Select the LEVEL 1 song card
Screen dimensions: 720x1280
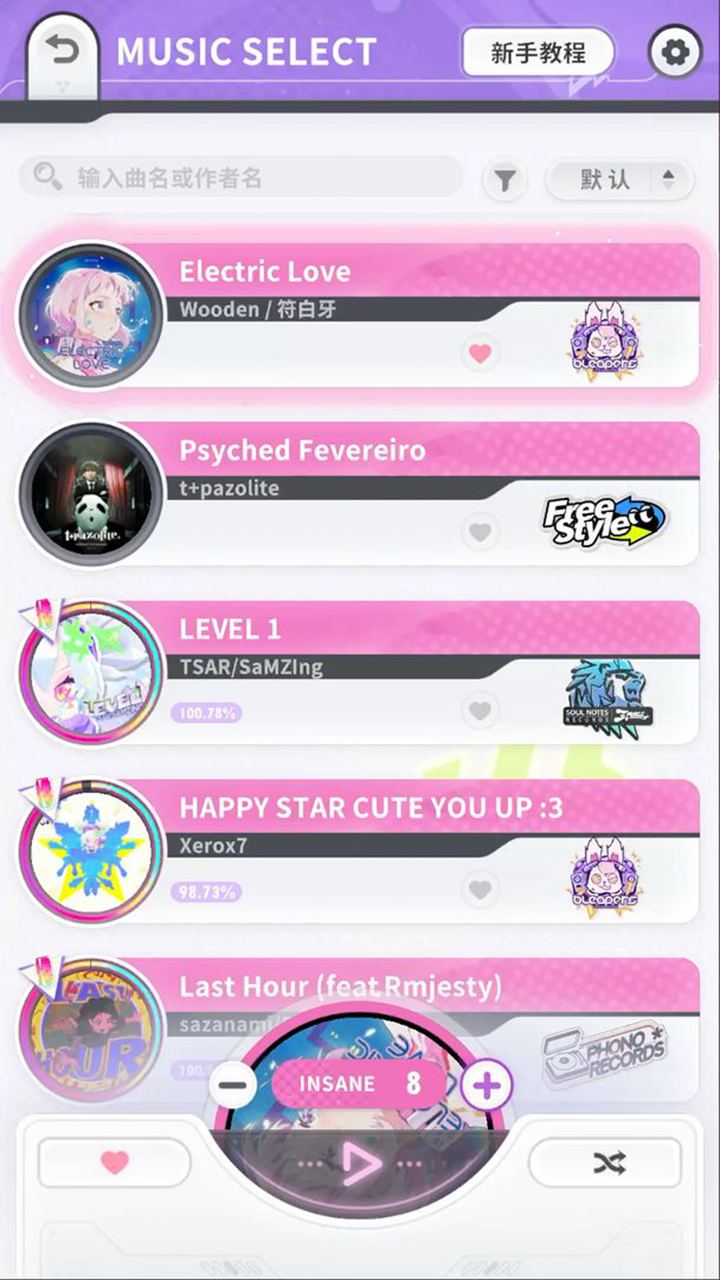(x=360, y=672)
